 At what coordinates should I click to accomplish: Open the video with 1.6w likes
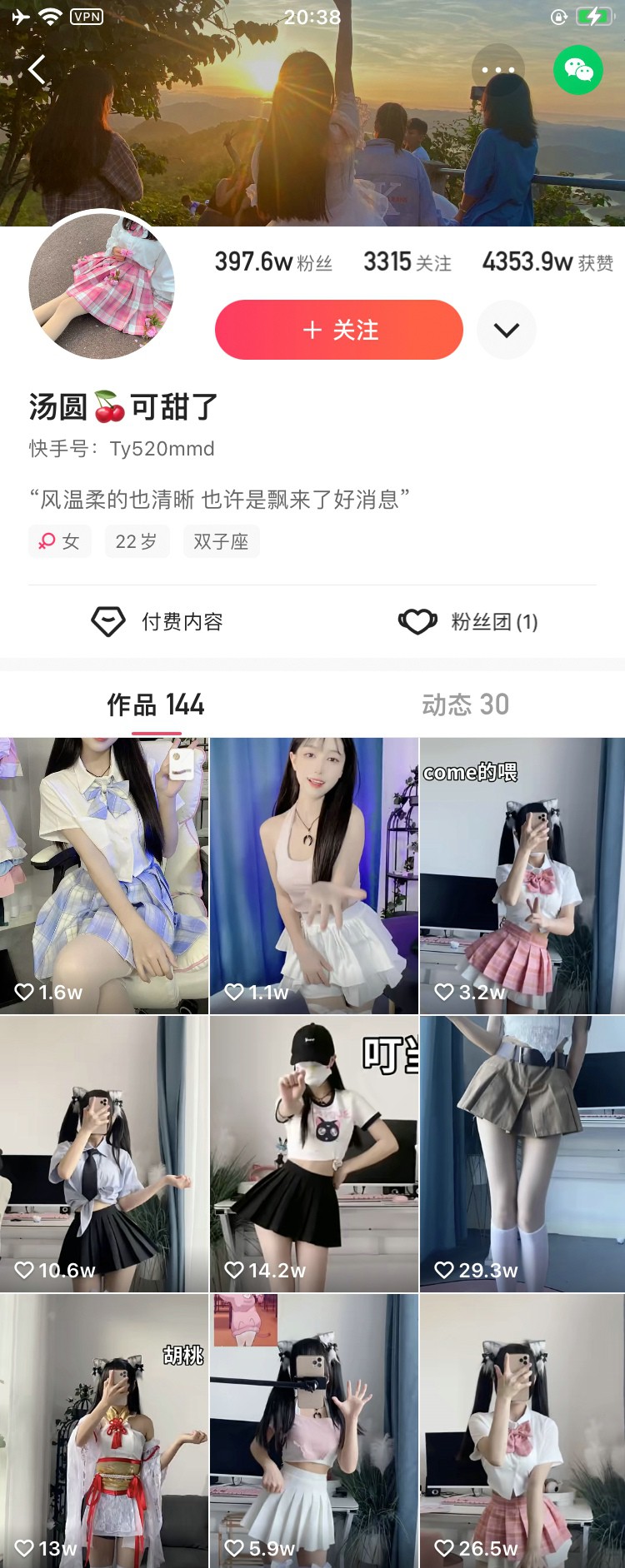click(104, 874)
